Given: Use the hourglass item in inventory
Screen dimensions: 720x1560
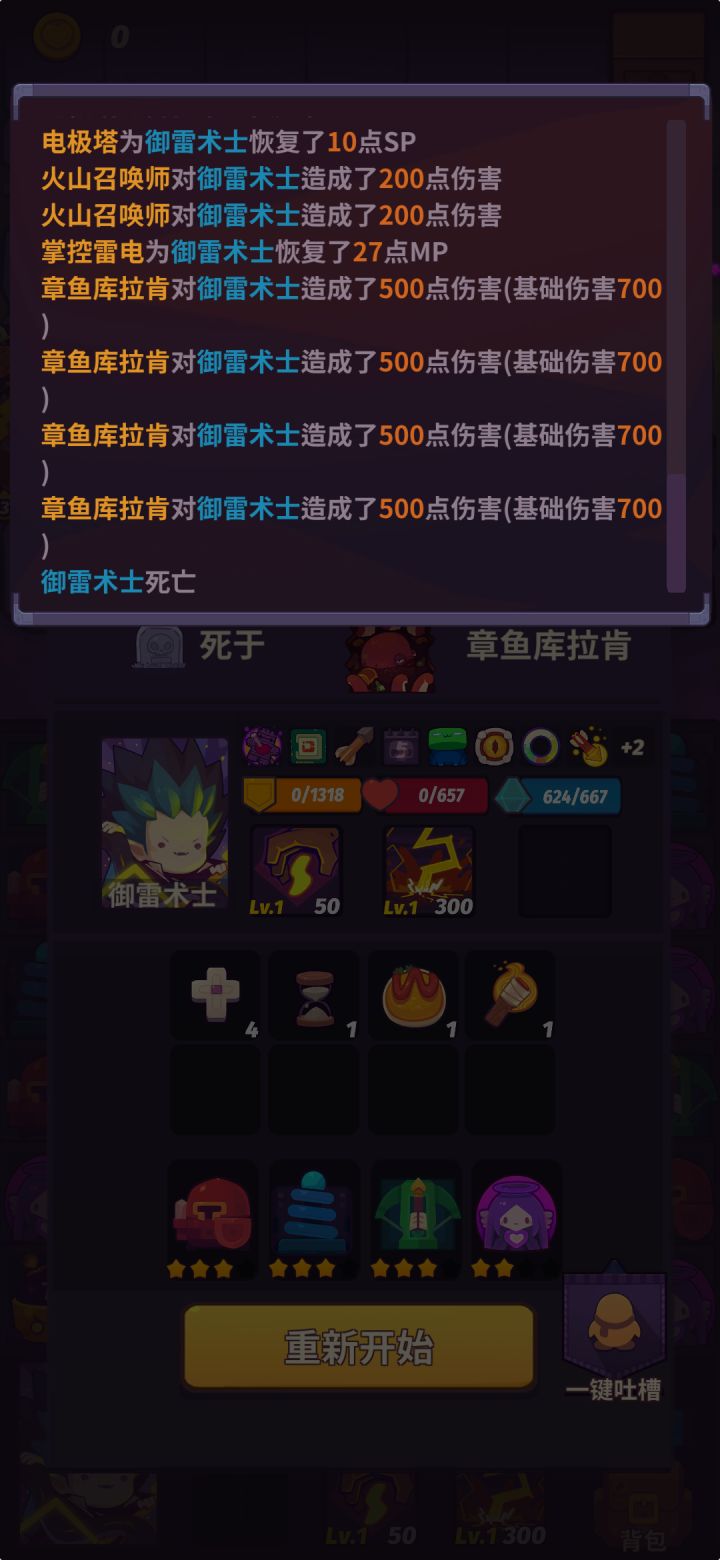Looking at the screenshot, I should point(314,995).
